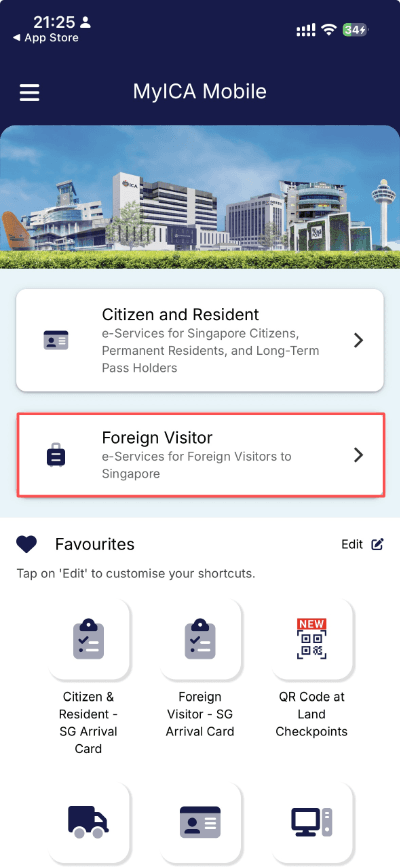Return to the App Store
Image resolution: width=400 pixels, height=867 pixels.
click(x=45, y=38)
